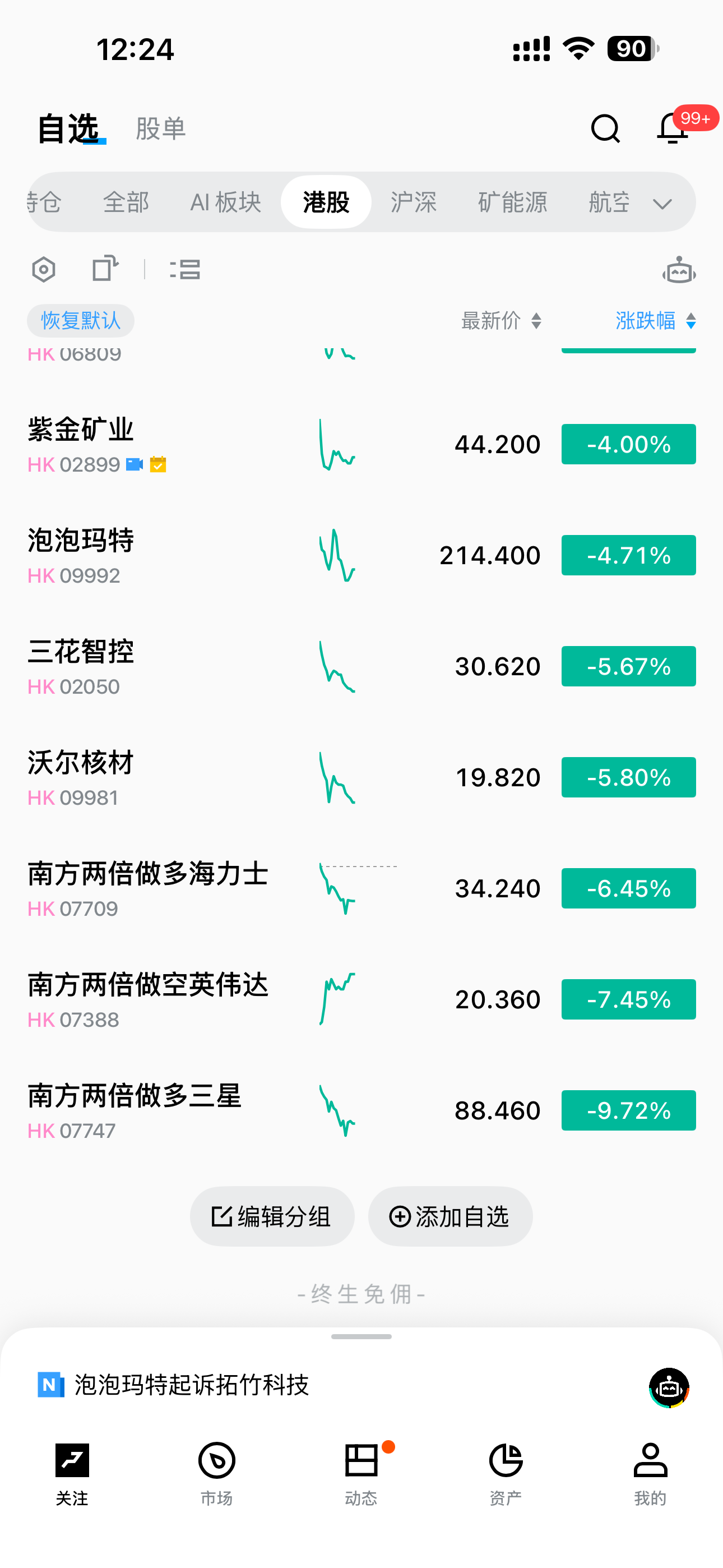Screen dimensions: 723x1568
Task: Open the notifications bell
Action: [x=673, y=128]
